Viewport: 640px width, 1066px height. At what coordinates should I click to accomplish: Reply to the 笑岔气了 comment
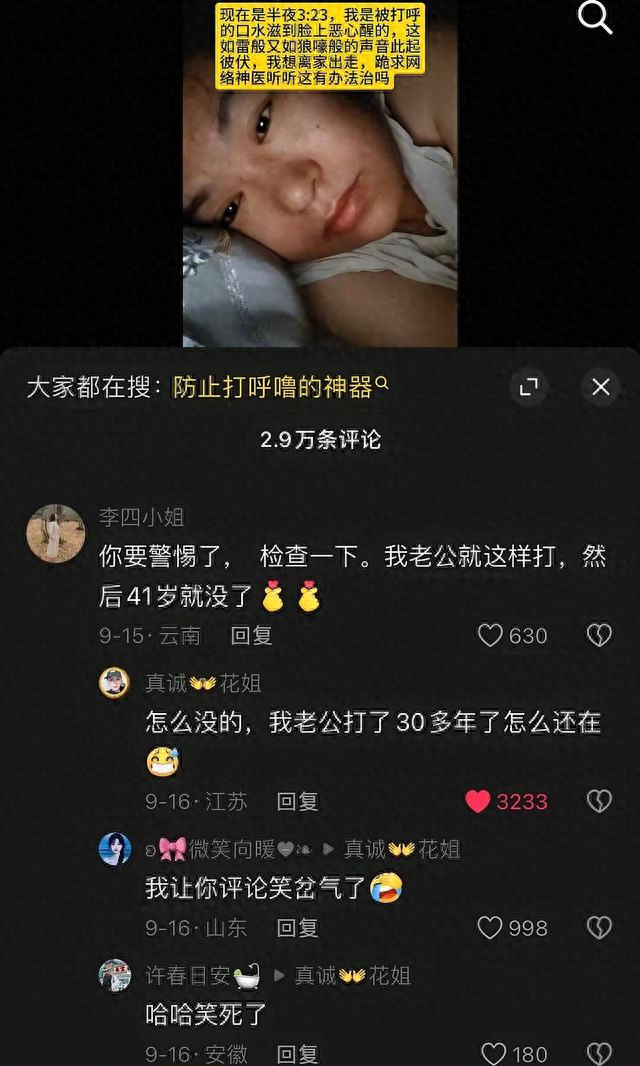(297, 928)
